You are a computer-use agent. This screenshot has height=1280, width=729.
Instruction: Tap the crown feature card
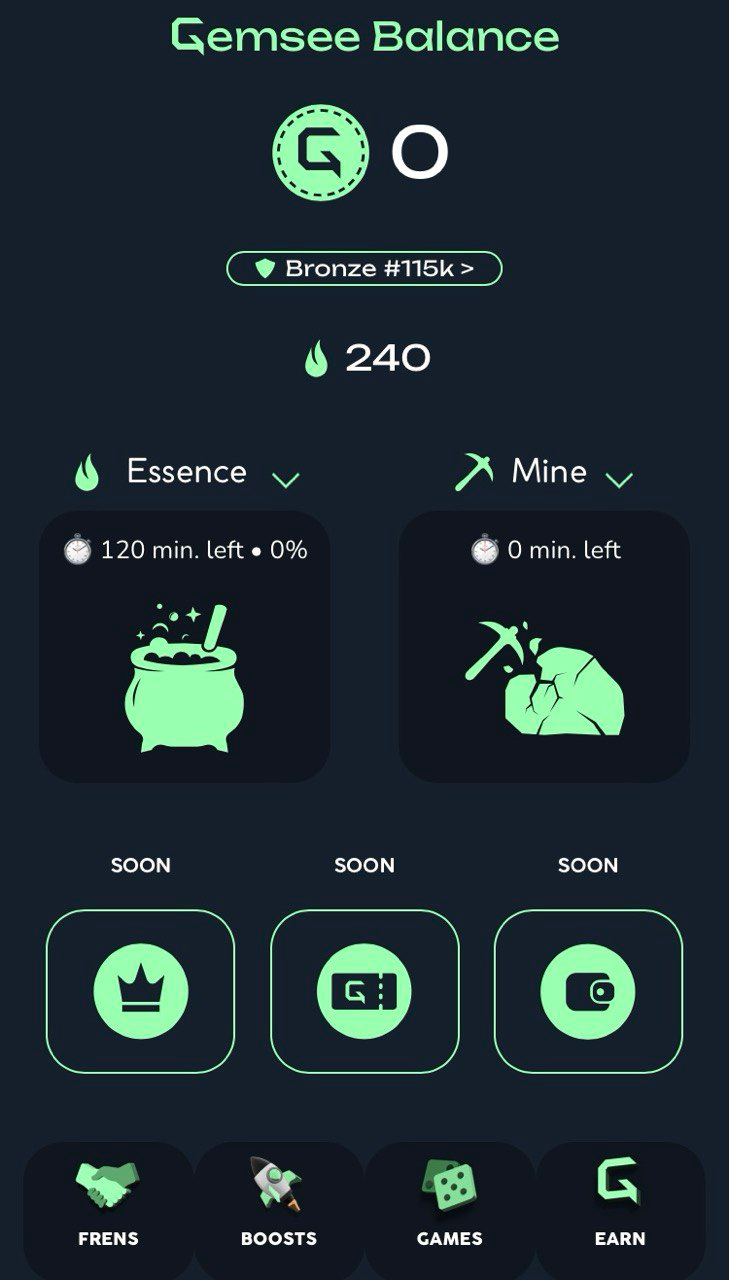tap(140, 991)
